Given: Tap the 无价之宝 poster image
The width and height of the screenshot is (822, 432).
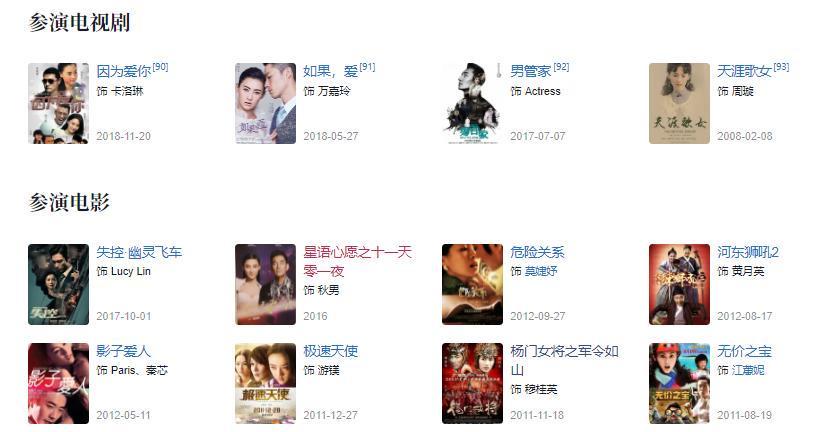Looking at the screenshot, I should point(679,383).
